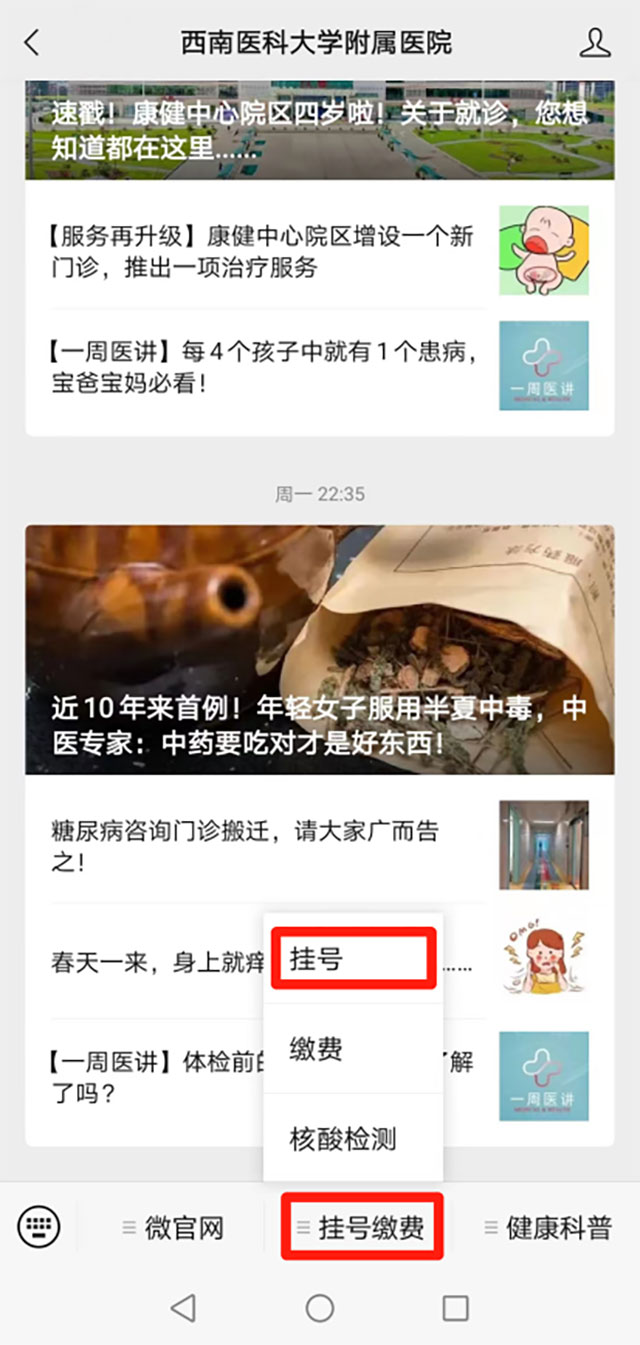Go back using the top-left arrow

click(x=32, y=42)
